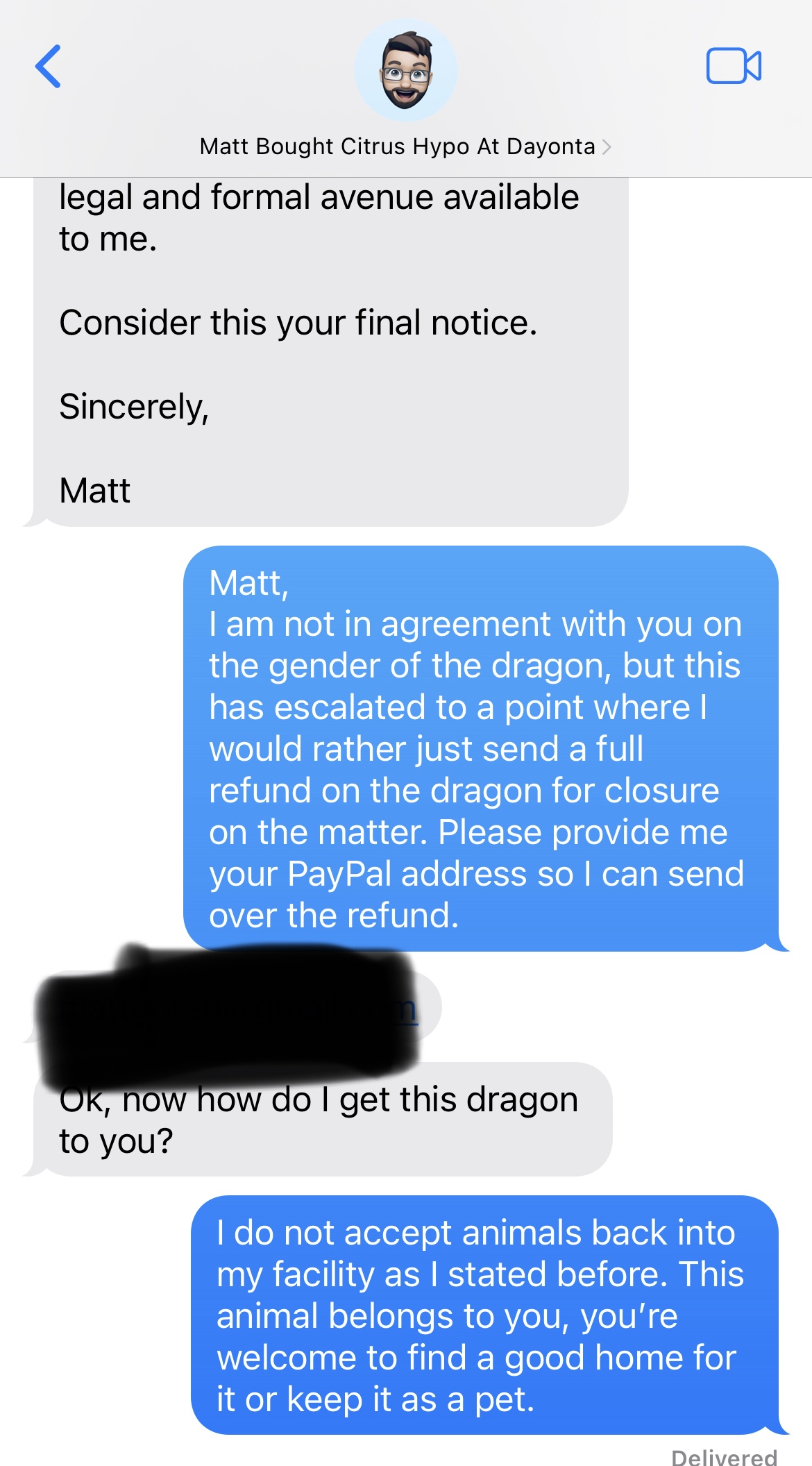Go back to the messages list
The width and height of the screenshot is (812, 1466).
(48, 67)
